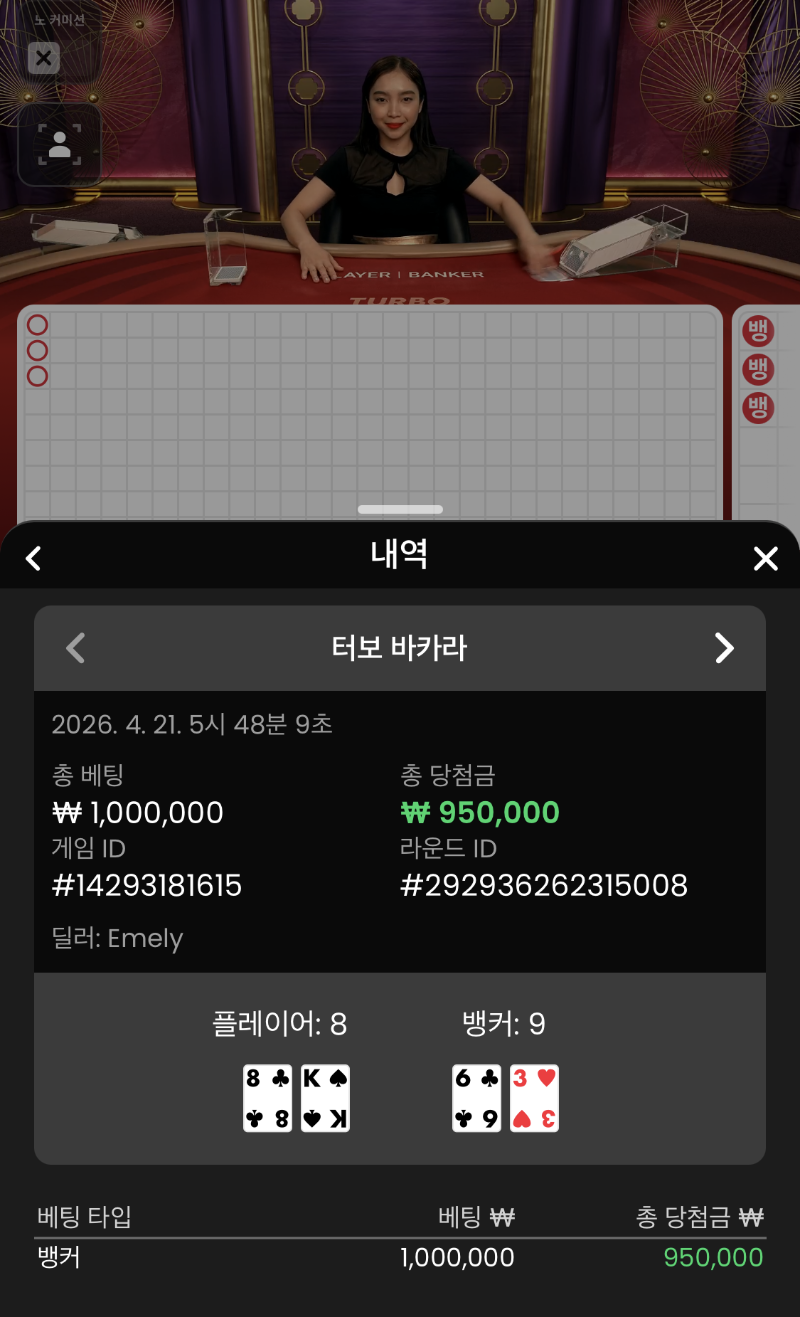Go back from the 내역 panel

pyautogui.click(x=34, y=558)
